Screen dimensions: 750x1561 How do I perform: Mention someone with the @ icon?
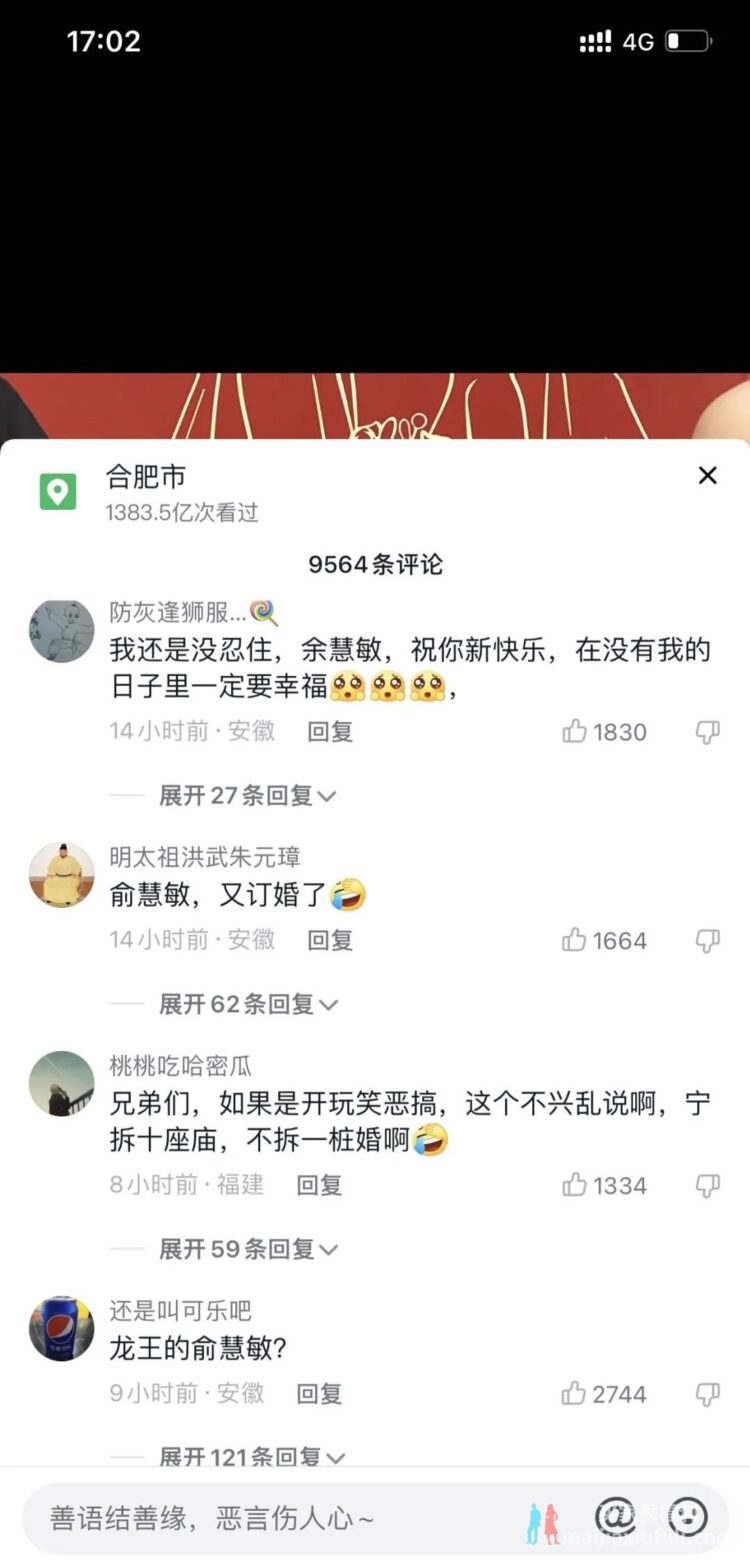(615, 1518)
